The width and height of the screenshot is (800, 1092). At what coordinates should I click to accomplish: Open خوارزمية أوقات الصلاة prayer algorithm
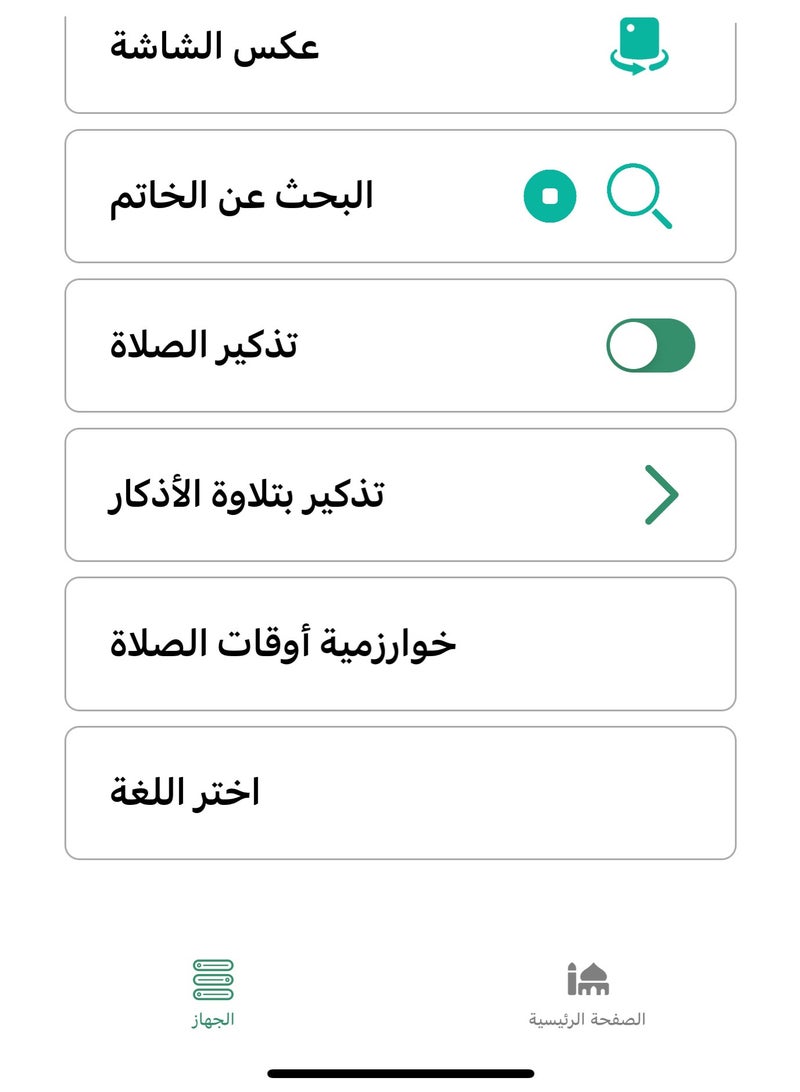coord(400,644)
